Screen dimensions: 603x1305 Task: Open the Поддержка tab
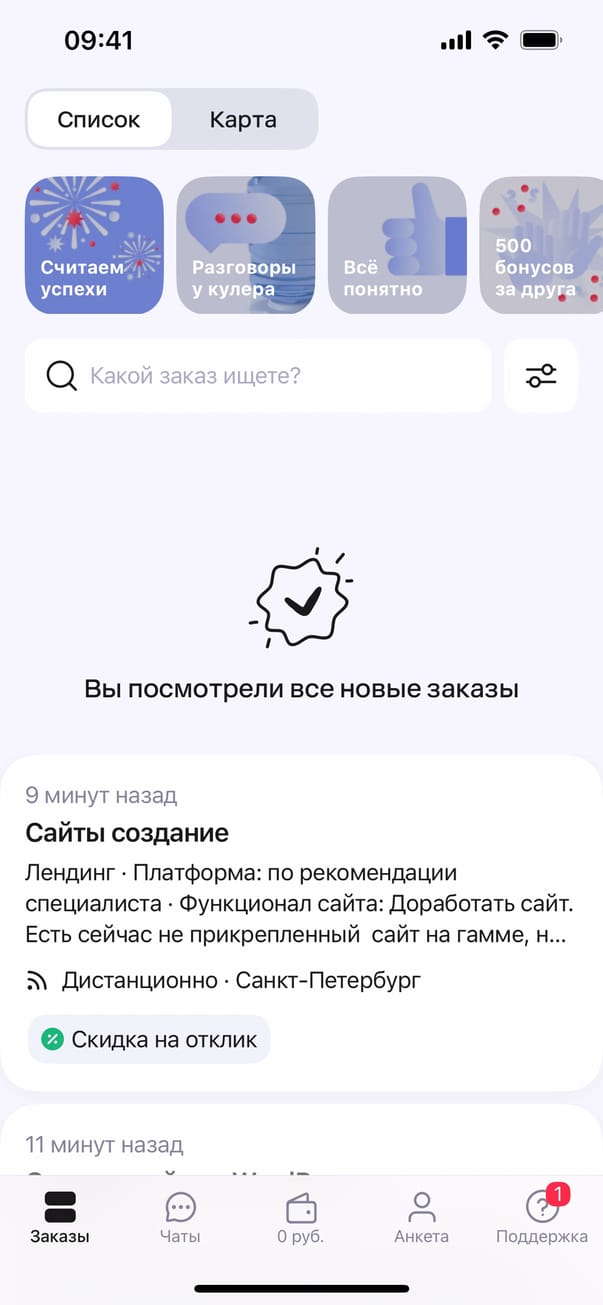pos(542,1217)
